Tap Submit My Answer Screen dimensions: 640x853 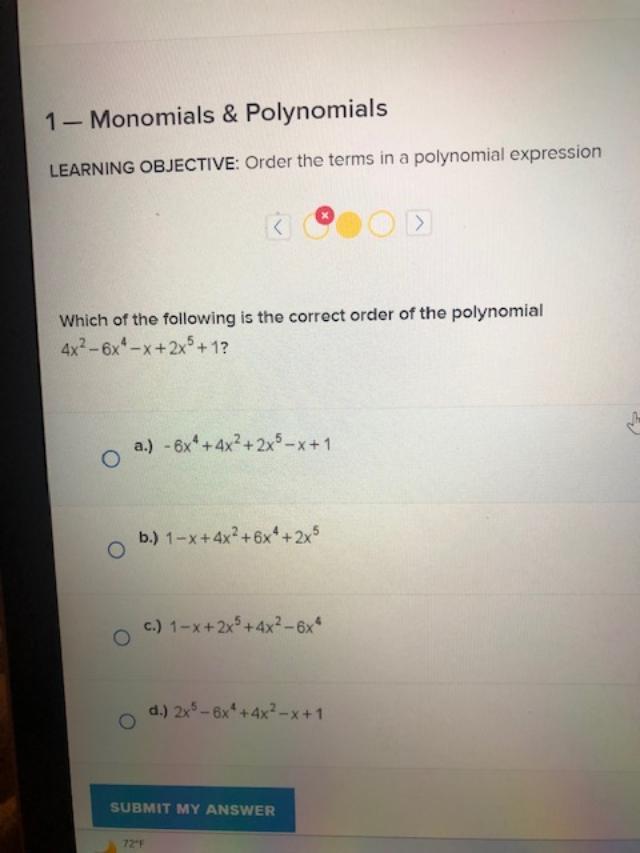192,808
